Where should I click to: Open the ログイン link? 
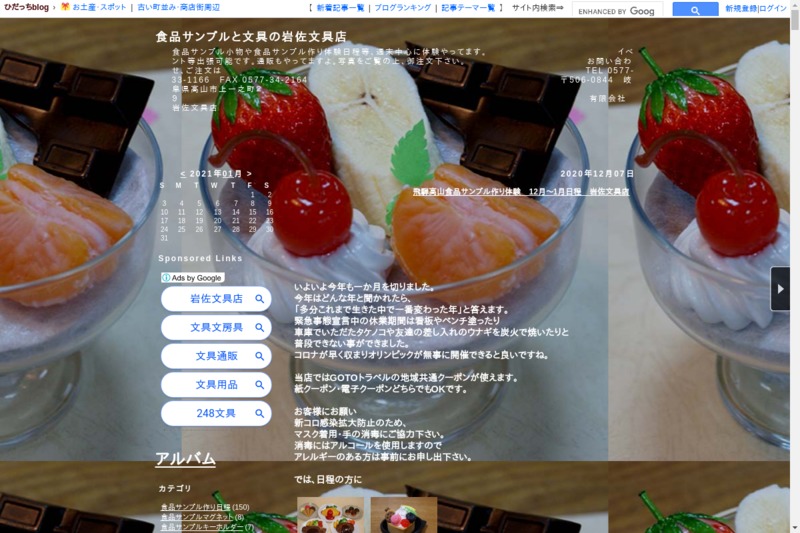773,8
